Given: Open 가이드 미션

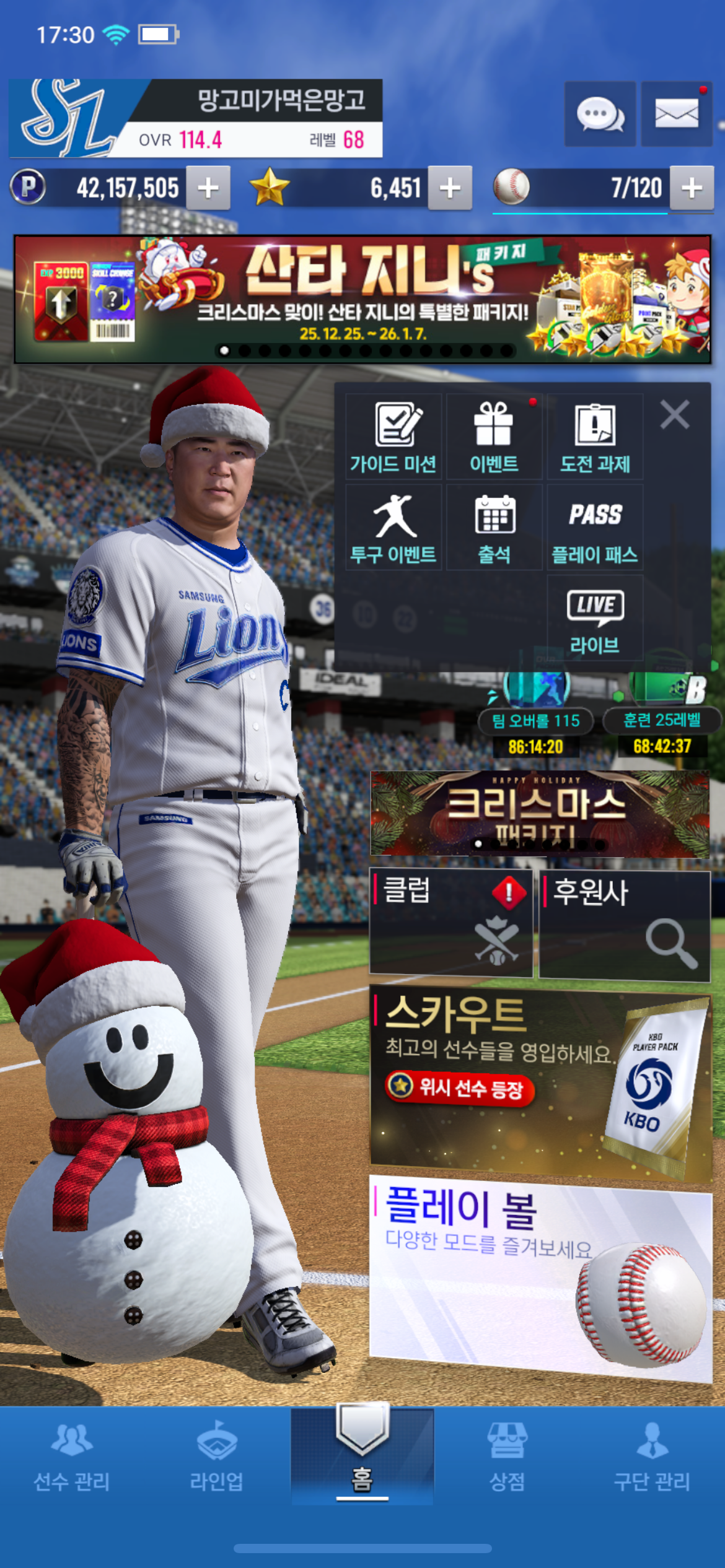Looking at the screenshot, I should tap(393, 437).
